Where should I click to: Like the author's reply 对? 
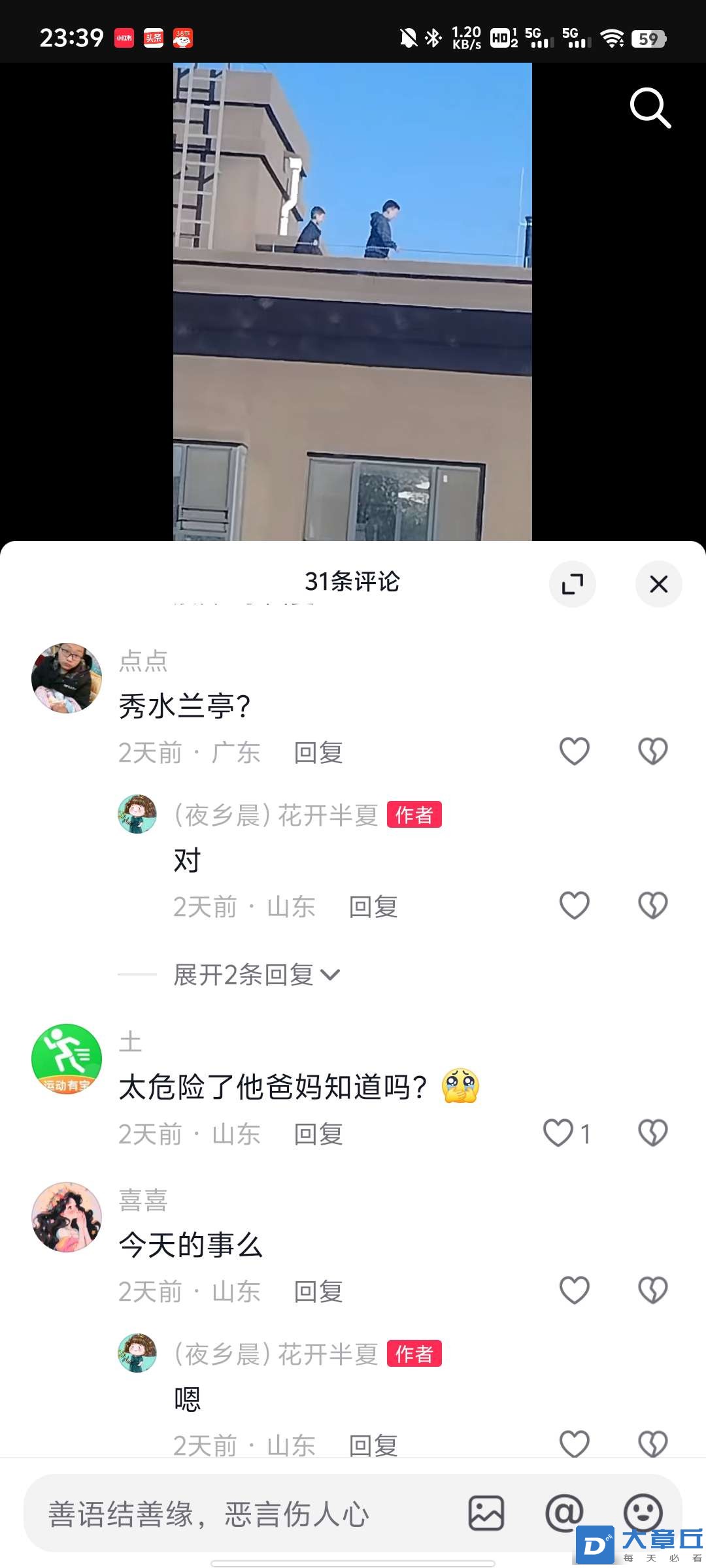coord(575,906)
